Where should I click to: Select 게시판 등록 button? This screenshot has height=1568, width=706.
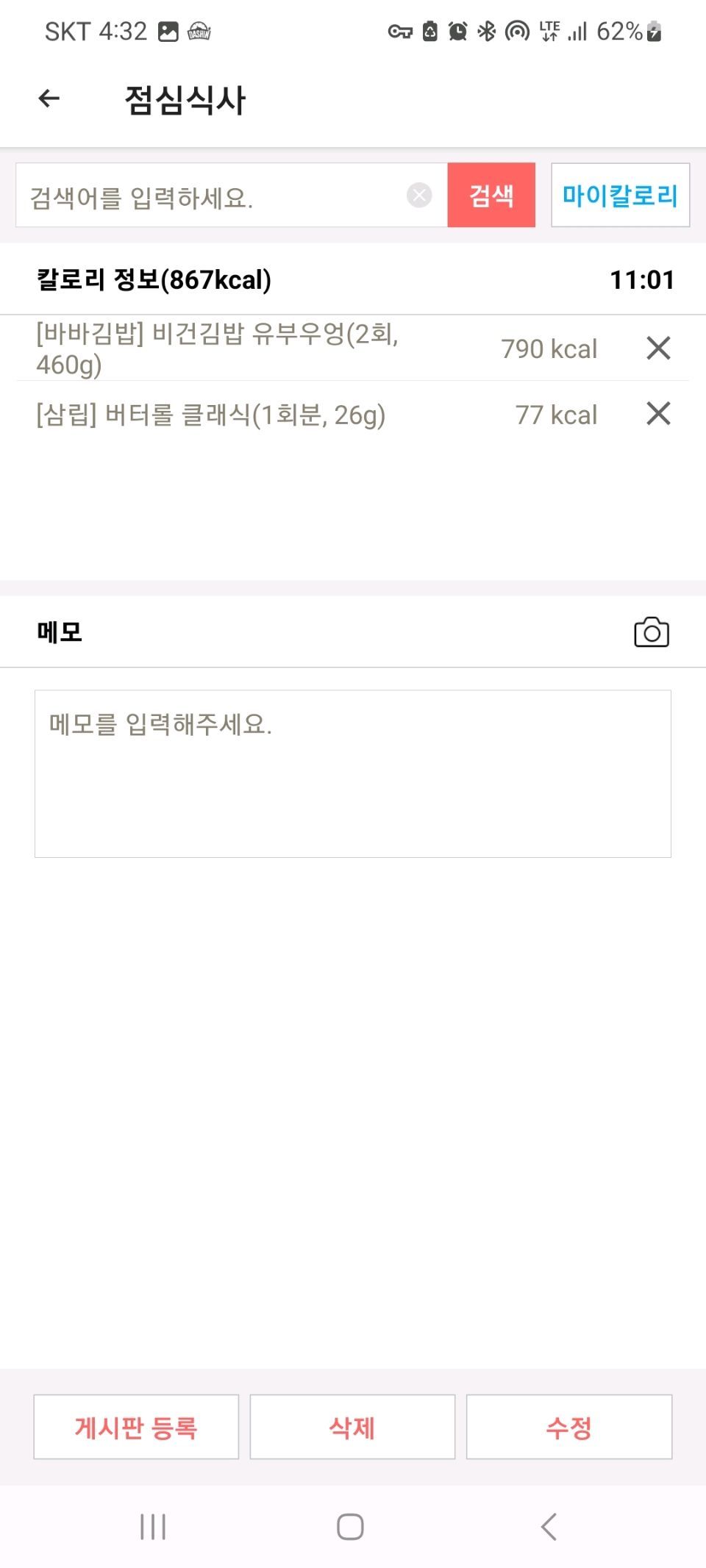pos(136,1427)
